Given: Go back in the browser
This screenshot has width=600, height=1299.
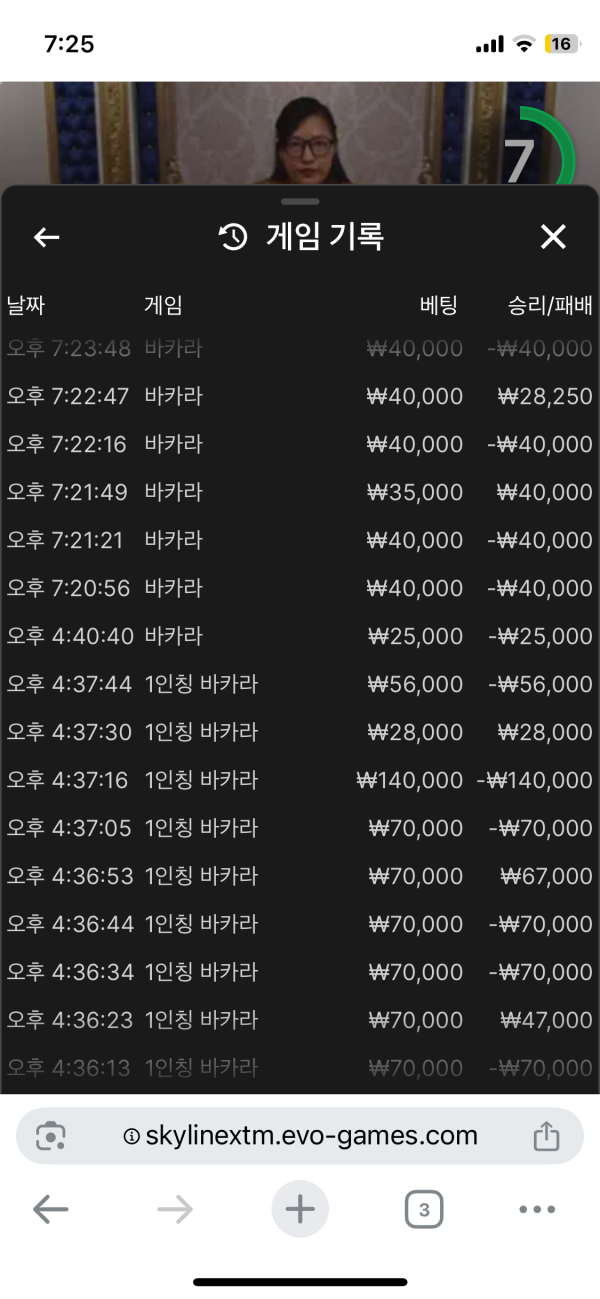Looking at the screenshot, I should coord(50,1210).
